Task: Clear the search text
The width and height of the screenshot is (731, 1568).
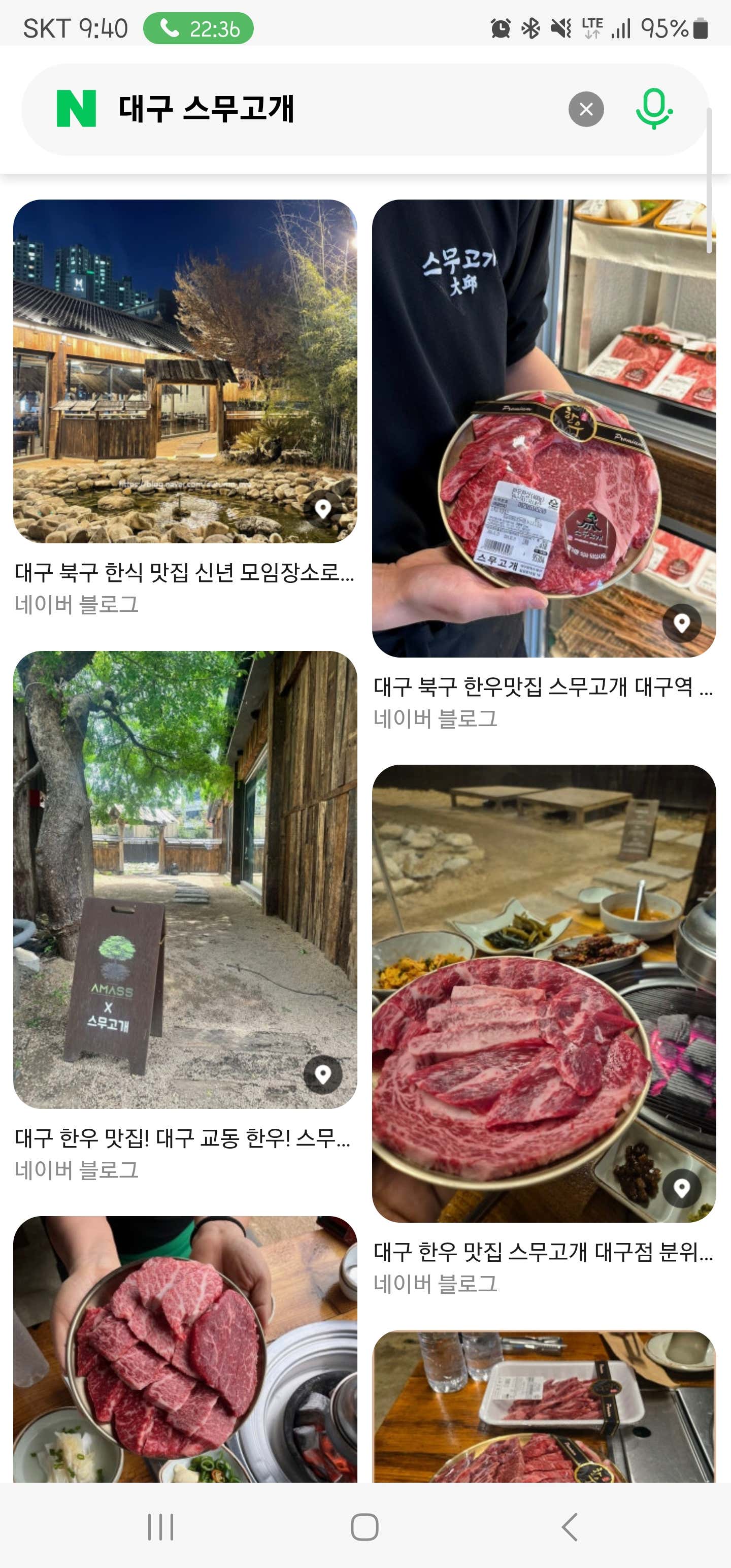Action: 585,110
